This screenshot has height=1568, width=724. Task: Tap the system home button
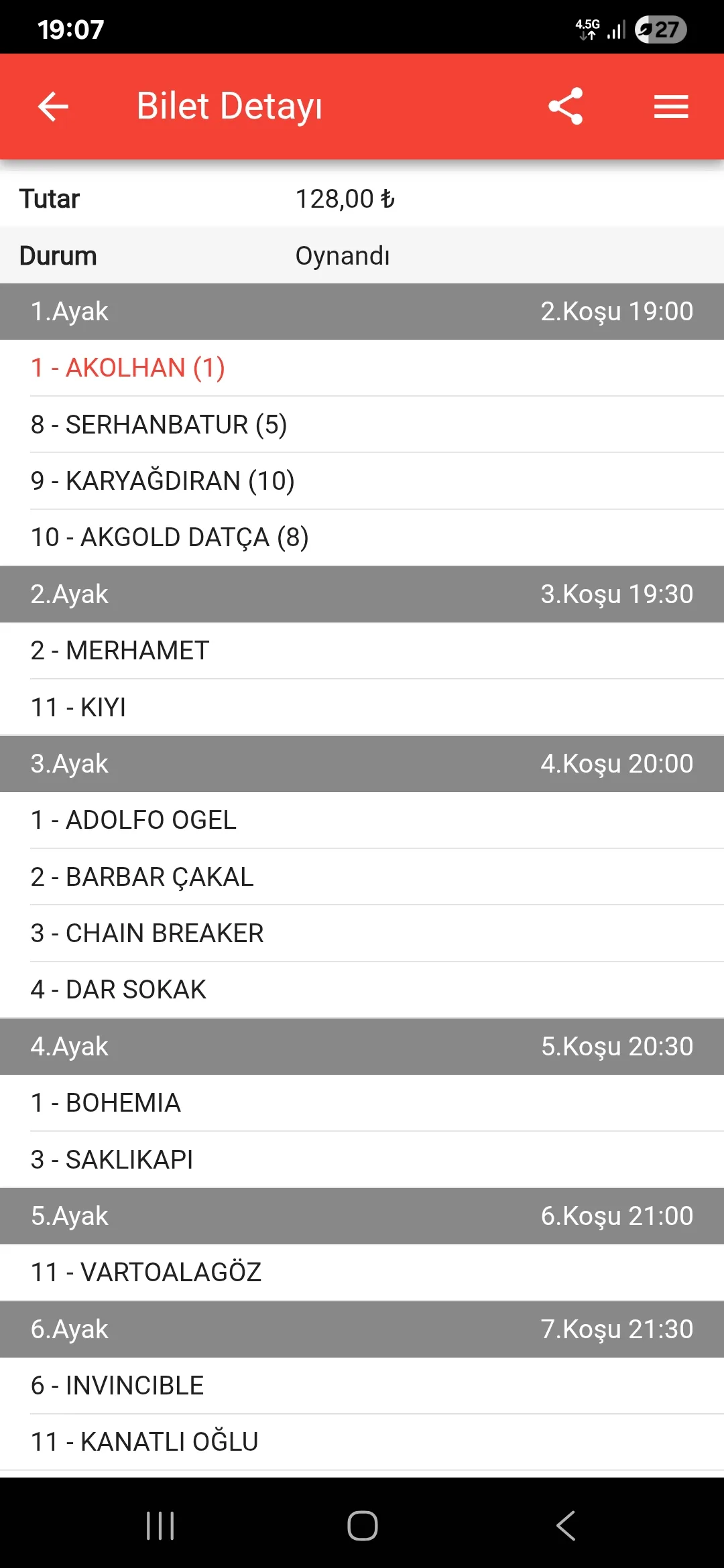coord(362,1526)
